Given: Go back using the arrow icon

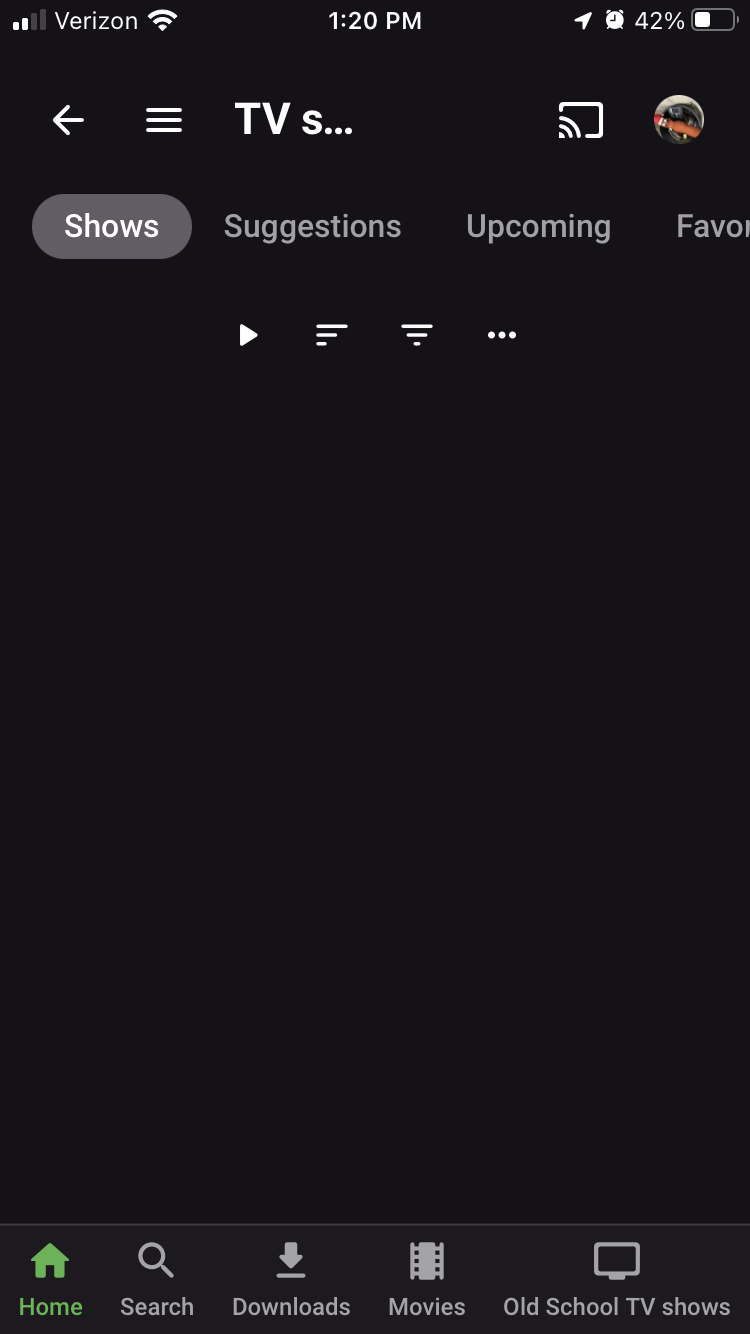Looking at the screenshot, I should click(68, 121).
